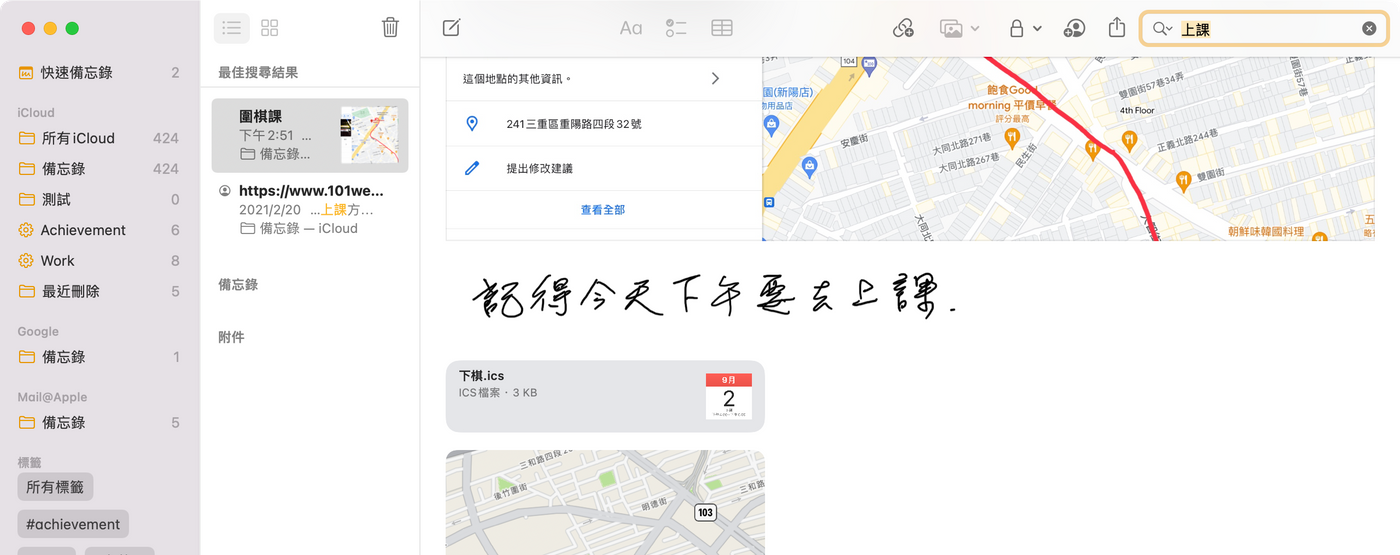The image size is (1400, 555).
Task: Open the photos and media dropdown
Action: click(959, 29)
